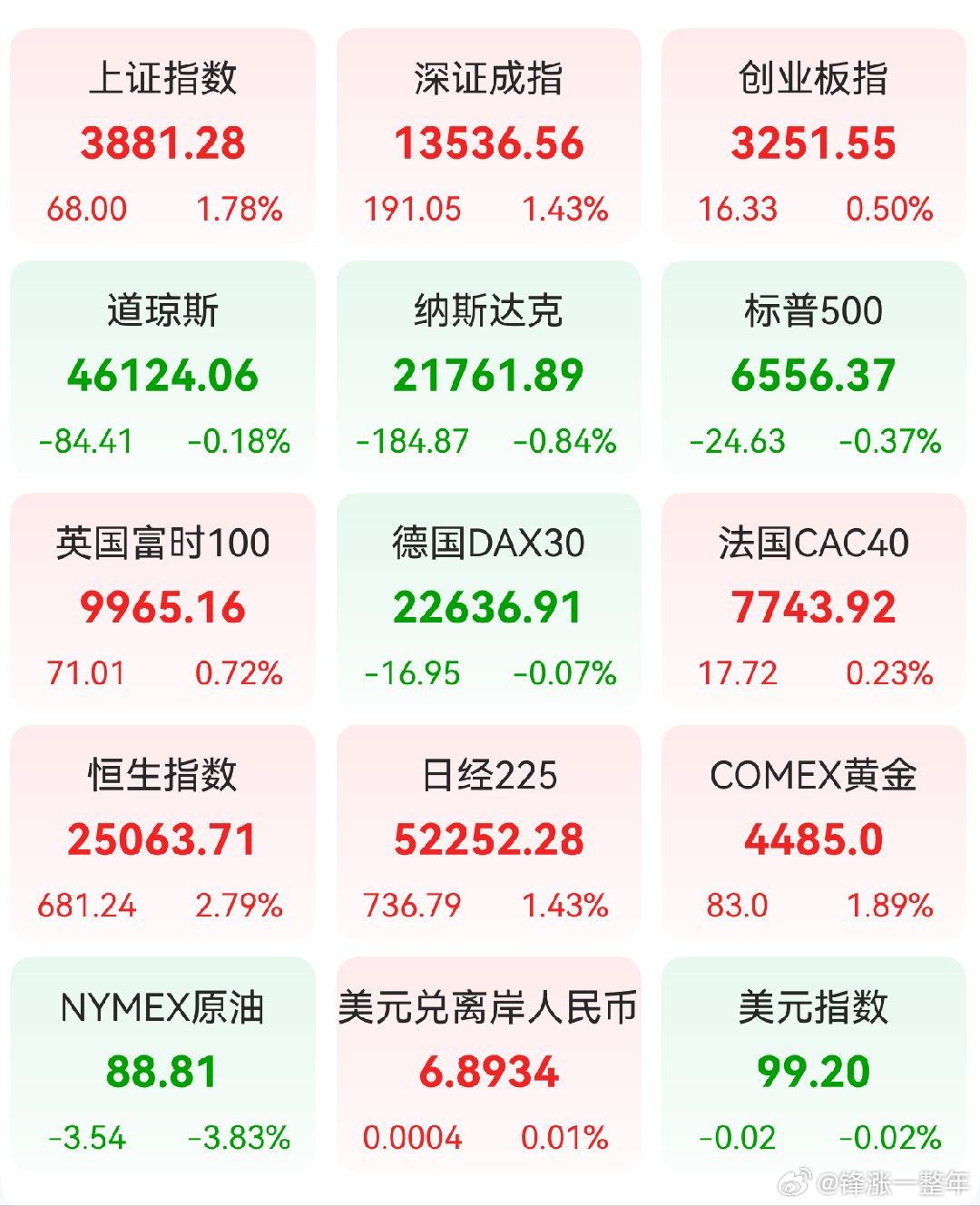
Task: Open the 道琼斯 index panel
Action: 163,363
